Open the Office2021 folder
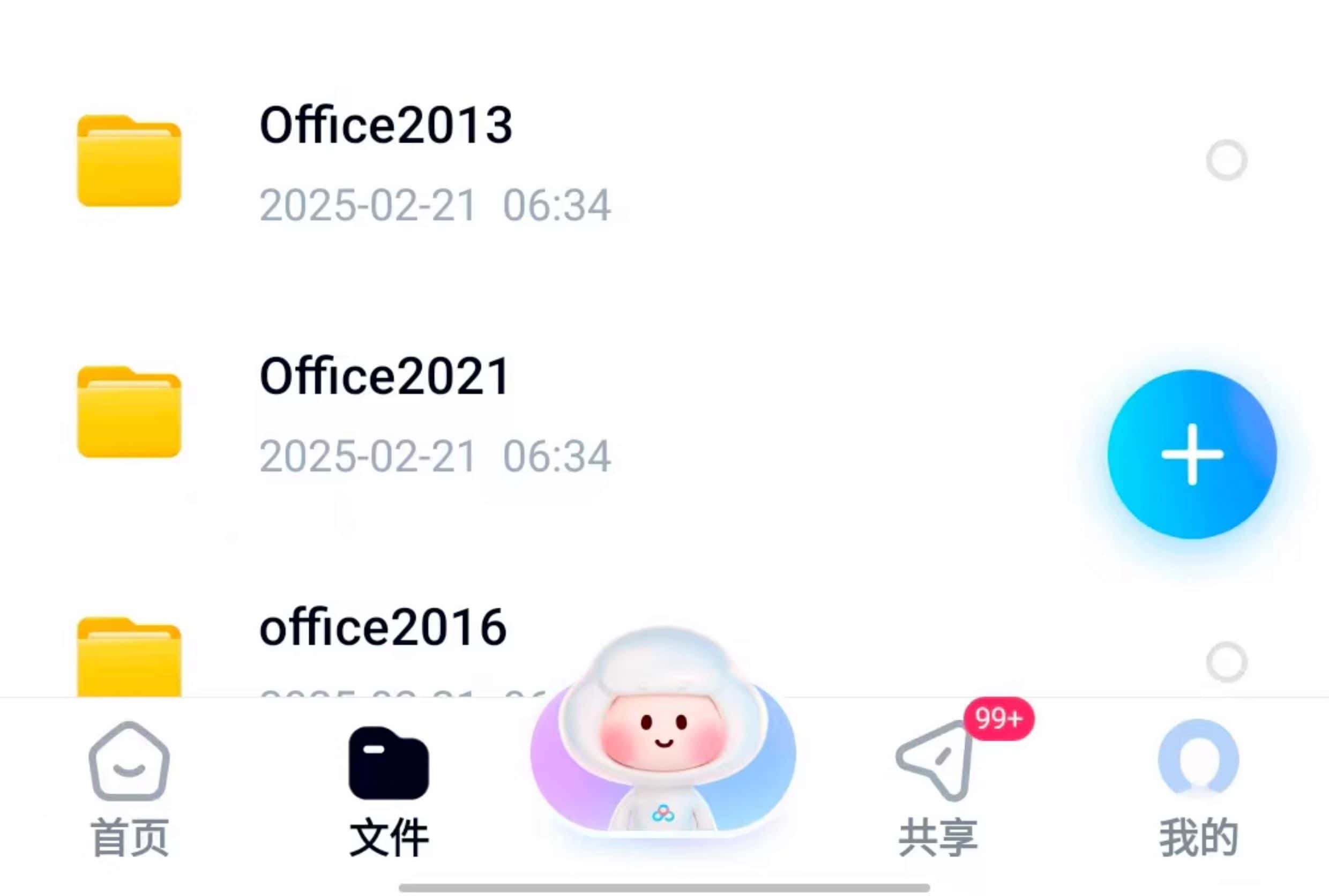This screenshot has height=896, width=1329. (x=384, y=412)
